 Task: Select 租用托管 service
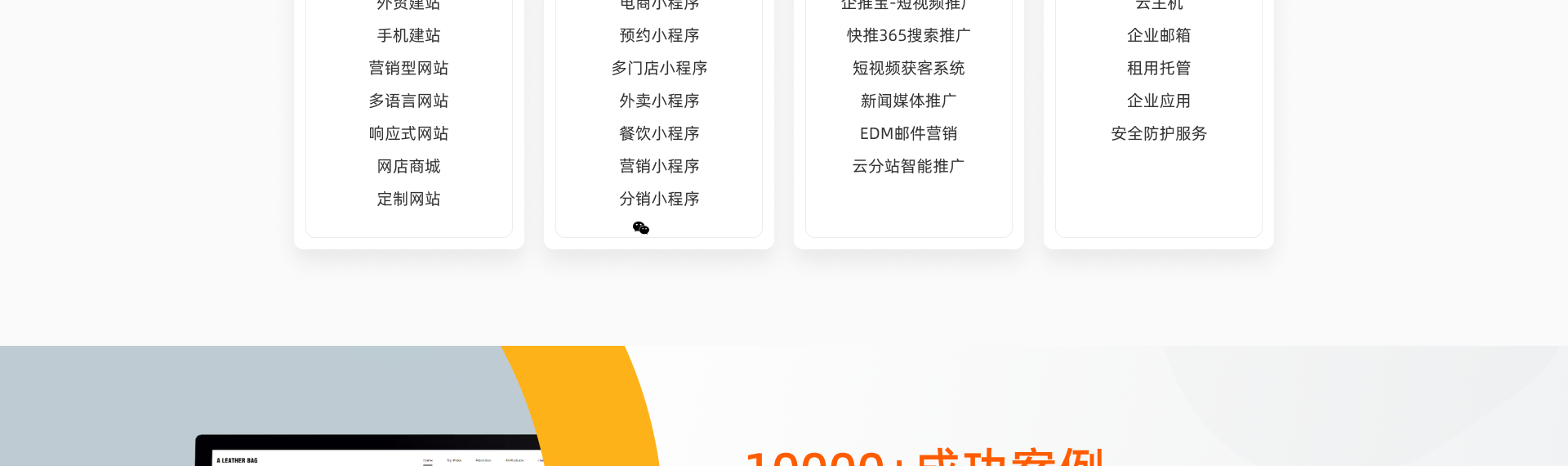coord(1158,68)
